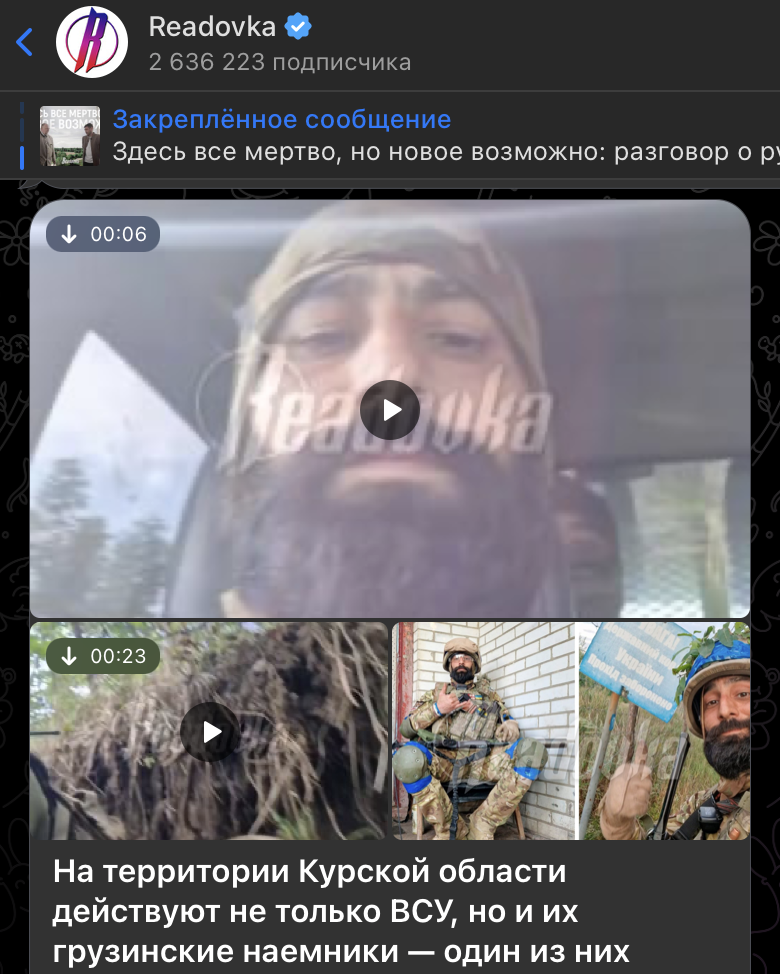Open selfie photo with blue sign
780x974 pixels.
pos(664,732)
